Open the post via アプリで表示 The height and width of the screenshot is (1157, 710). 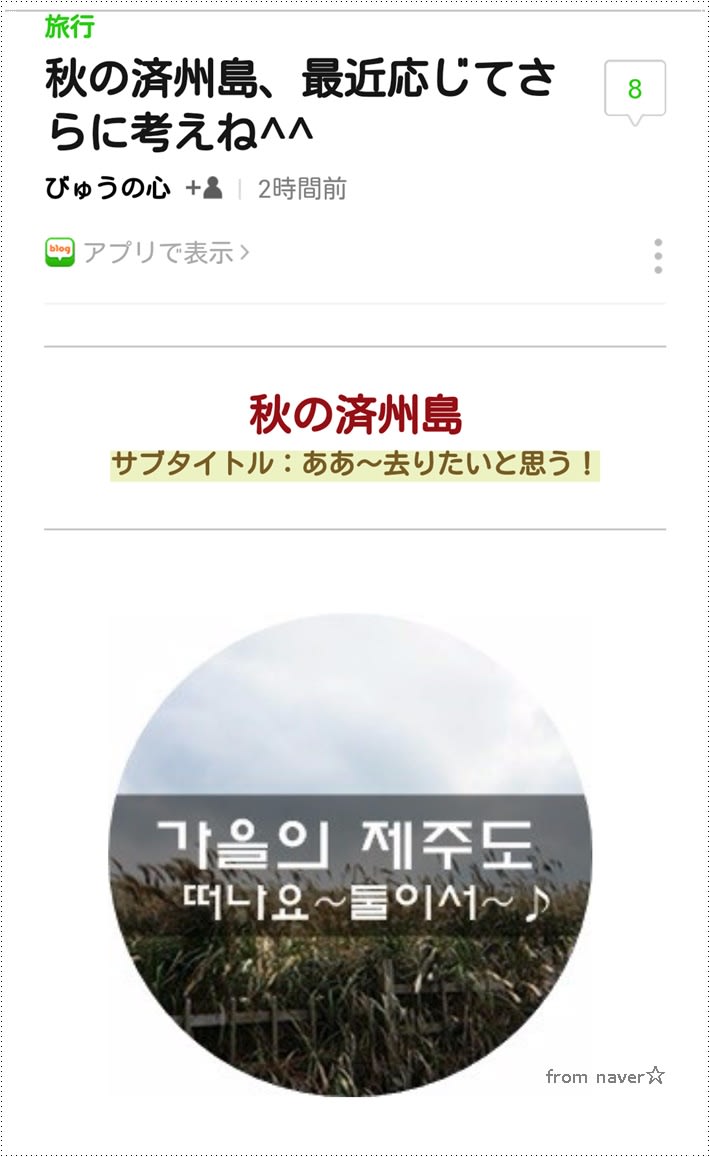click(147, 252)
